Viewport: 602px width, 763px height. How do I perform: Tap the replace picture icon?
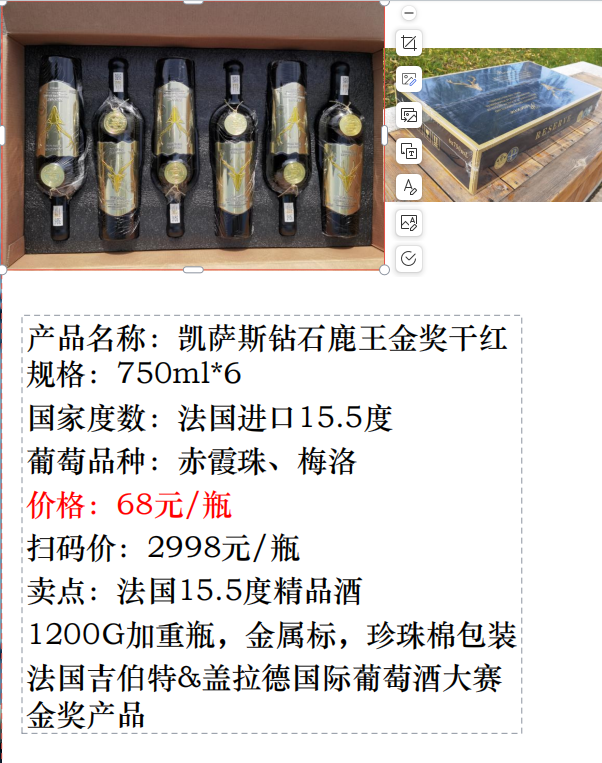[408, 115]
